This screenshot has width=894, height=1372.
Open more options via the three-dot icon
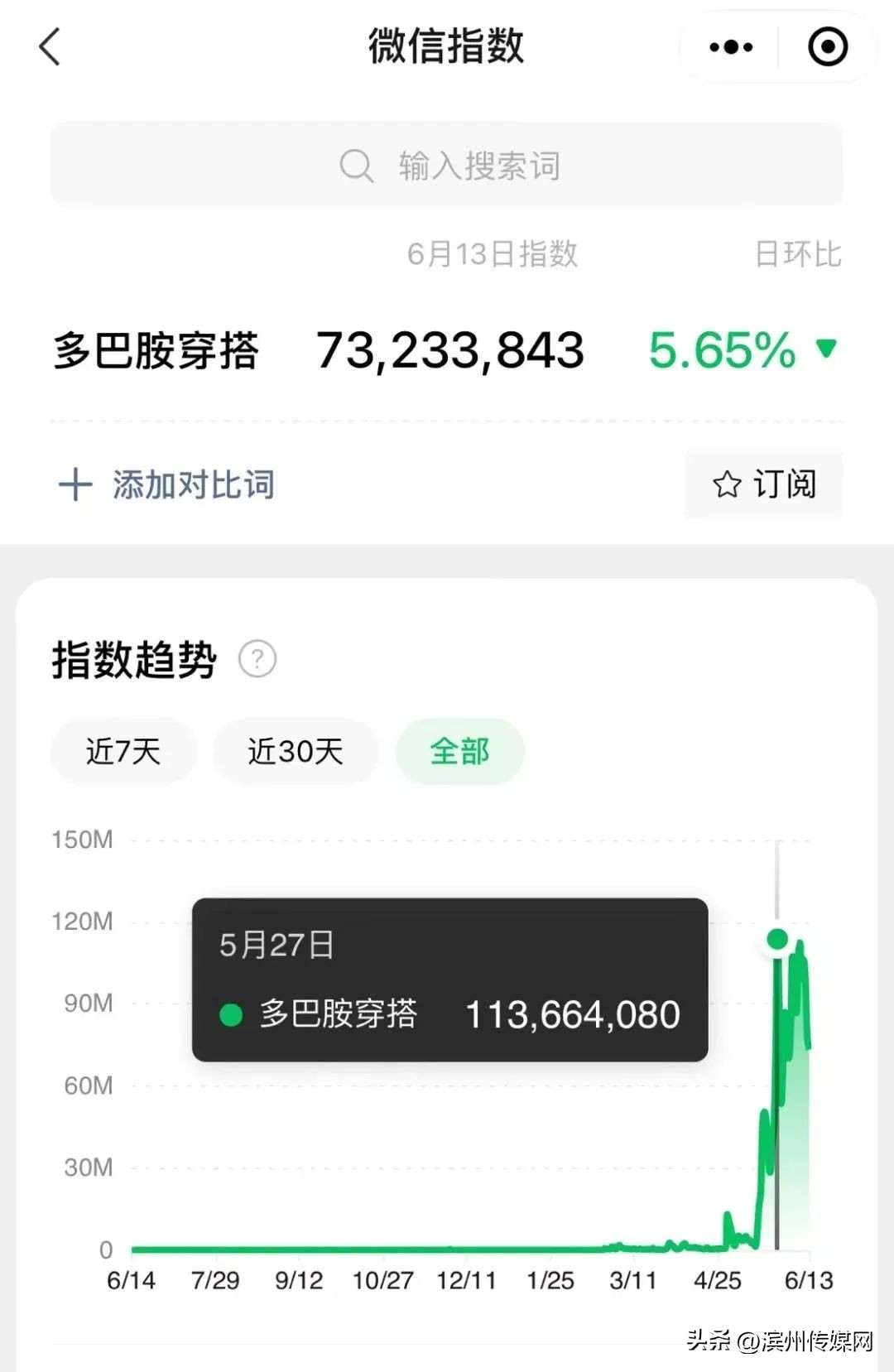[x=728, y=47]
